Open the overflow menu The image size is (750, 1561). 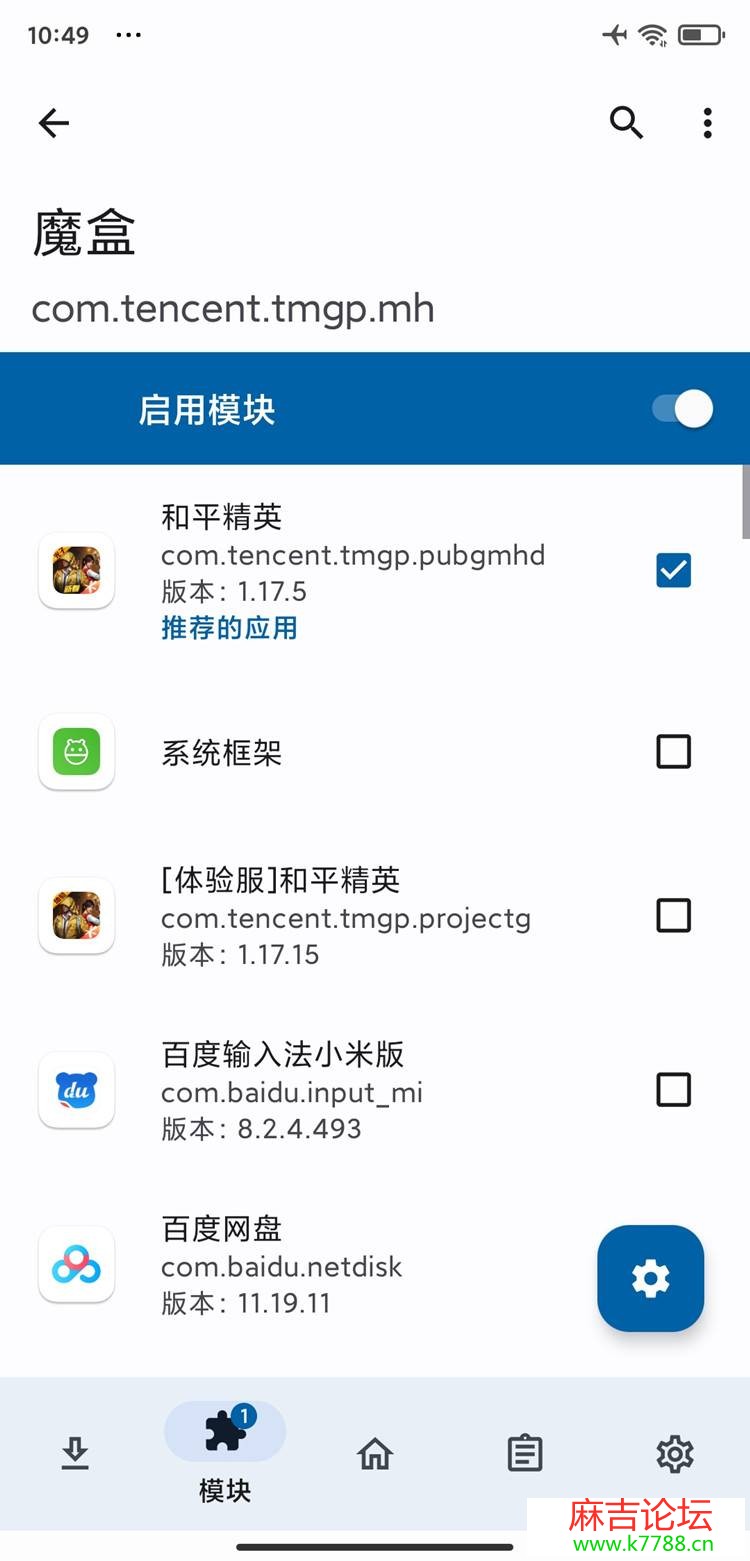coord(707,123)
